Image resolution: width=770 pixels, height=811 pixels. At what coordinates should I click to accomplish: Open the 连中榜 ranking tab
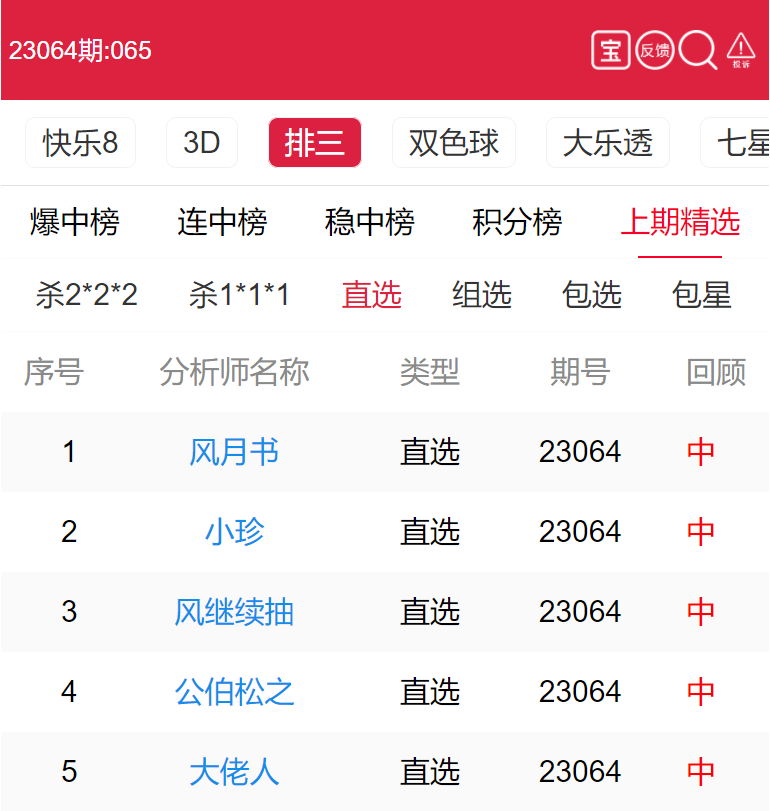(222, 222)
